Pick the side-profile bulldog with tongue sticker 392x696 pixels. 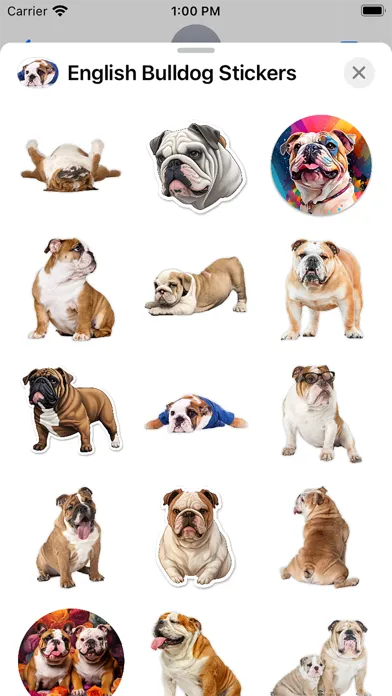click(196, 653)
